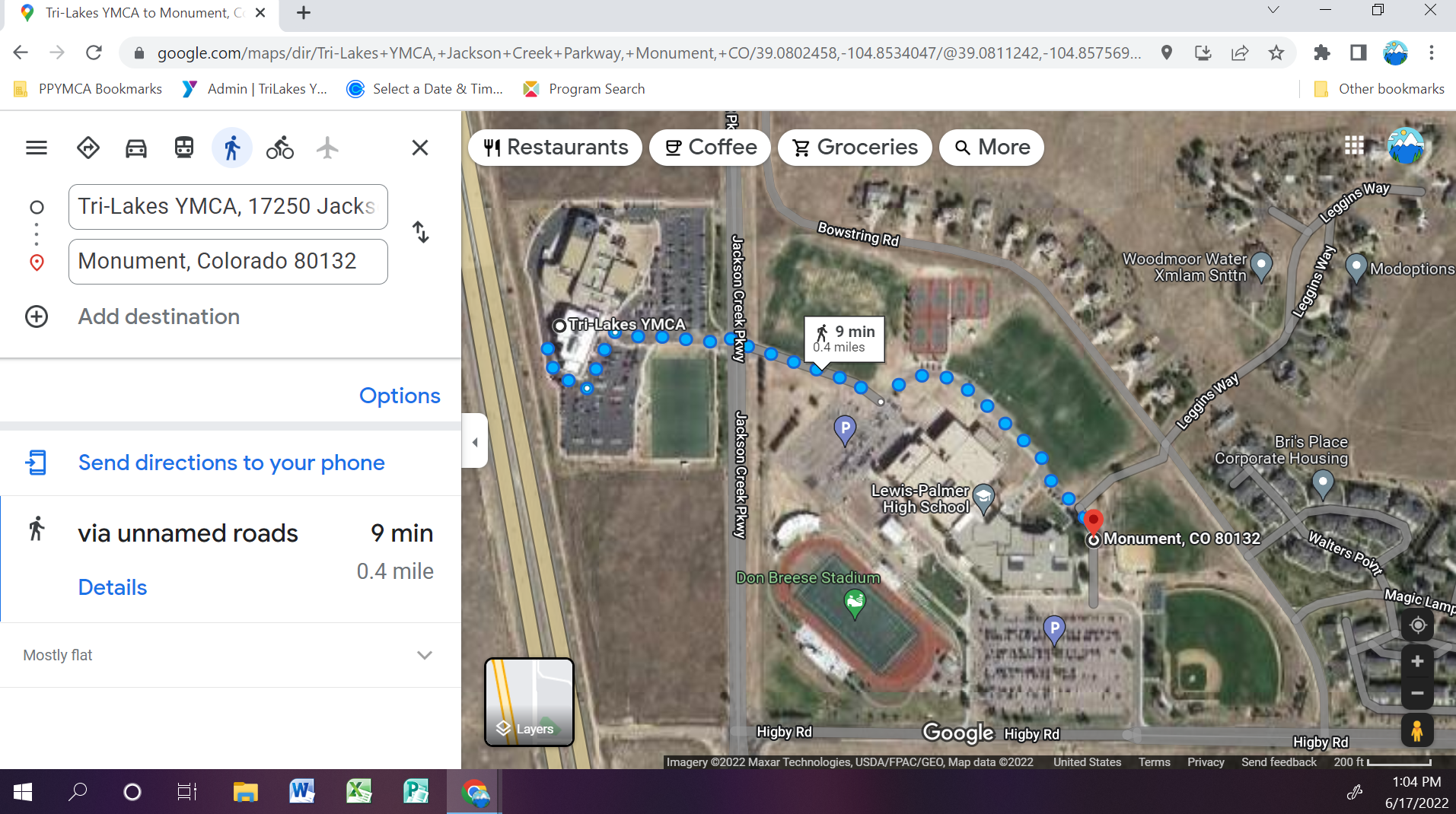1456x814 pixels.
Task: Open the main menu hamburger
Action: coord(37,148)
